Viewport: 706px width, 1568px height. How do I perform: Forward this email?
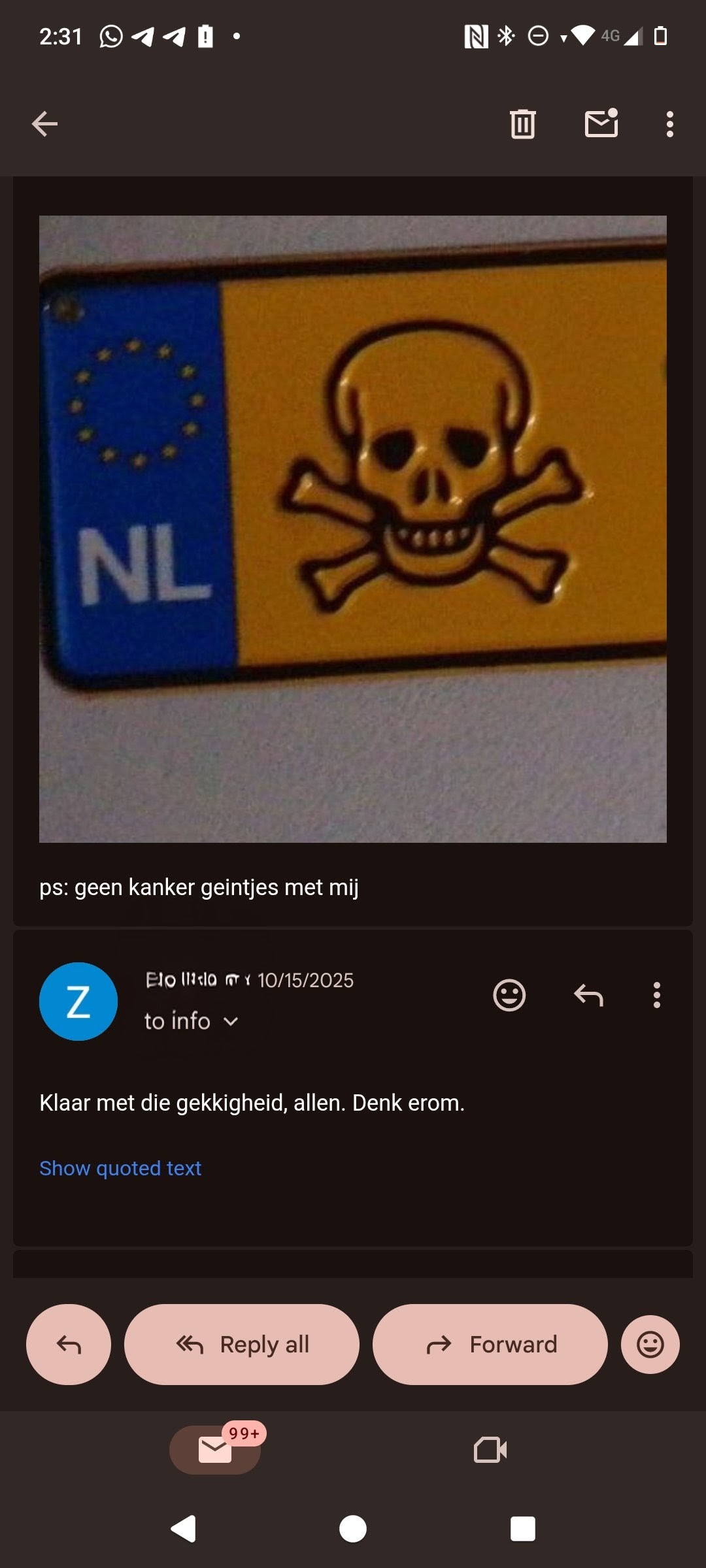(x=490, y=1345)
